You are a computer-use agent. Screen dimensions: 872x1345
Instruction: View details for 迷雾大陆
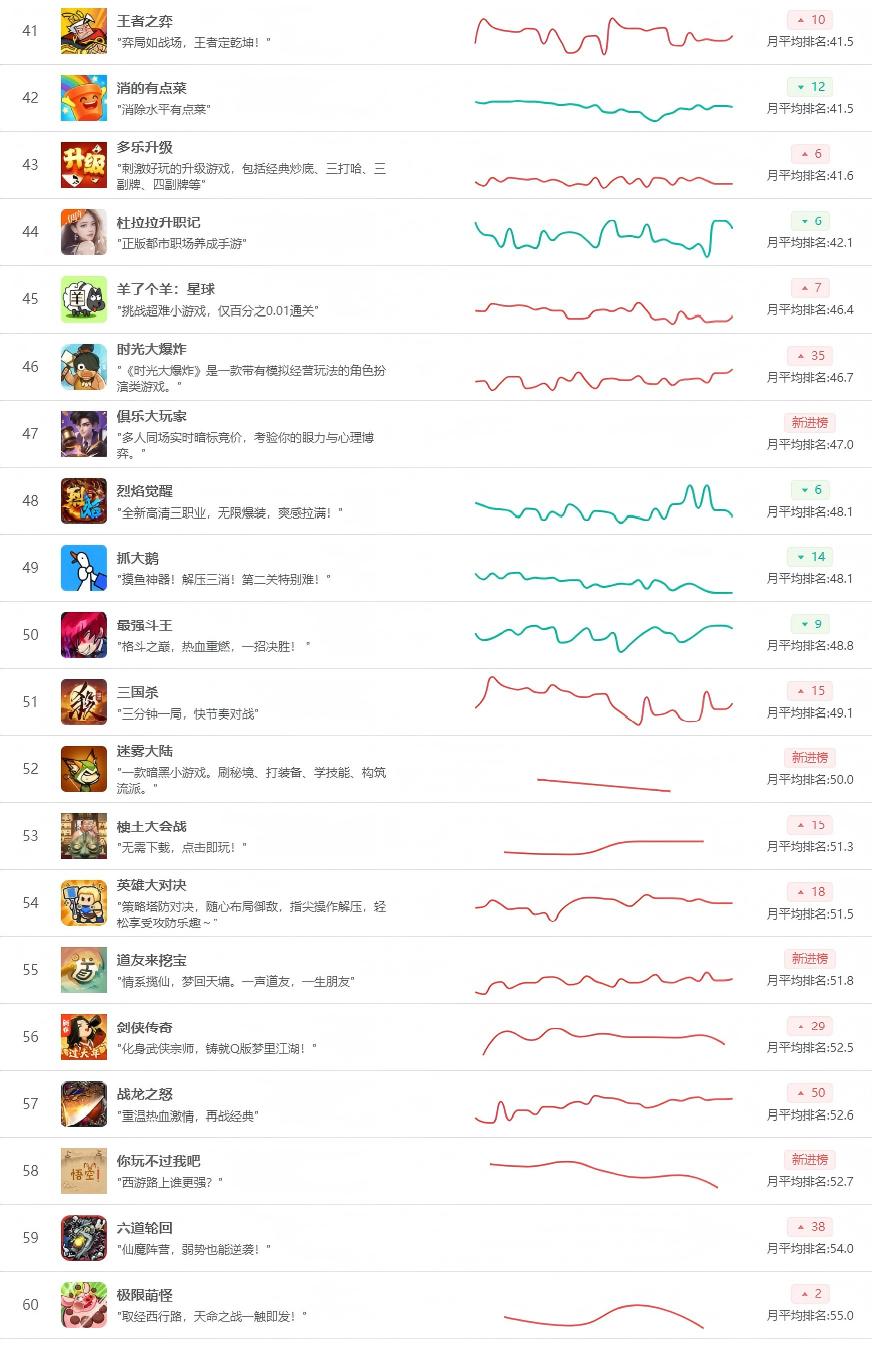(x=436, y=768)
